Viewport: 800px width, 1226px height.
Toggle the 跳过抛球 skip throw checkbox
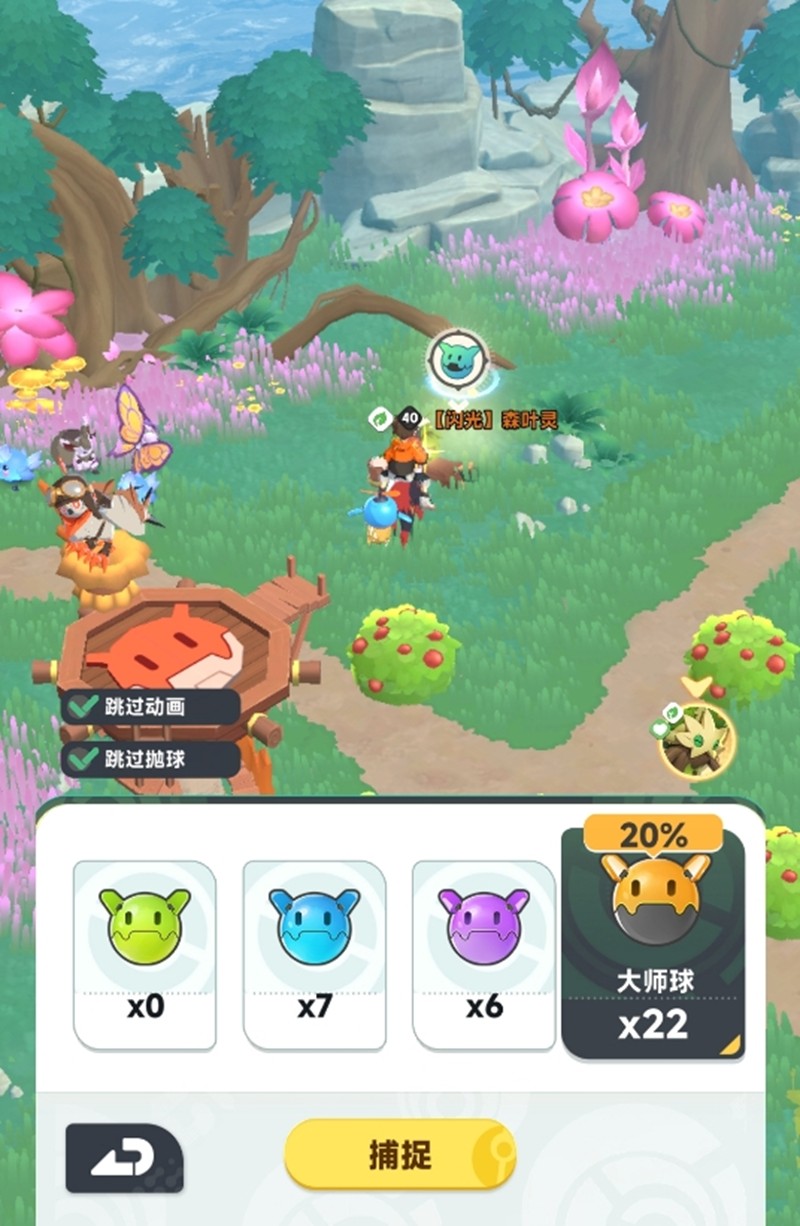point(81,759)
